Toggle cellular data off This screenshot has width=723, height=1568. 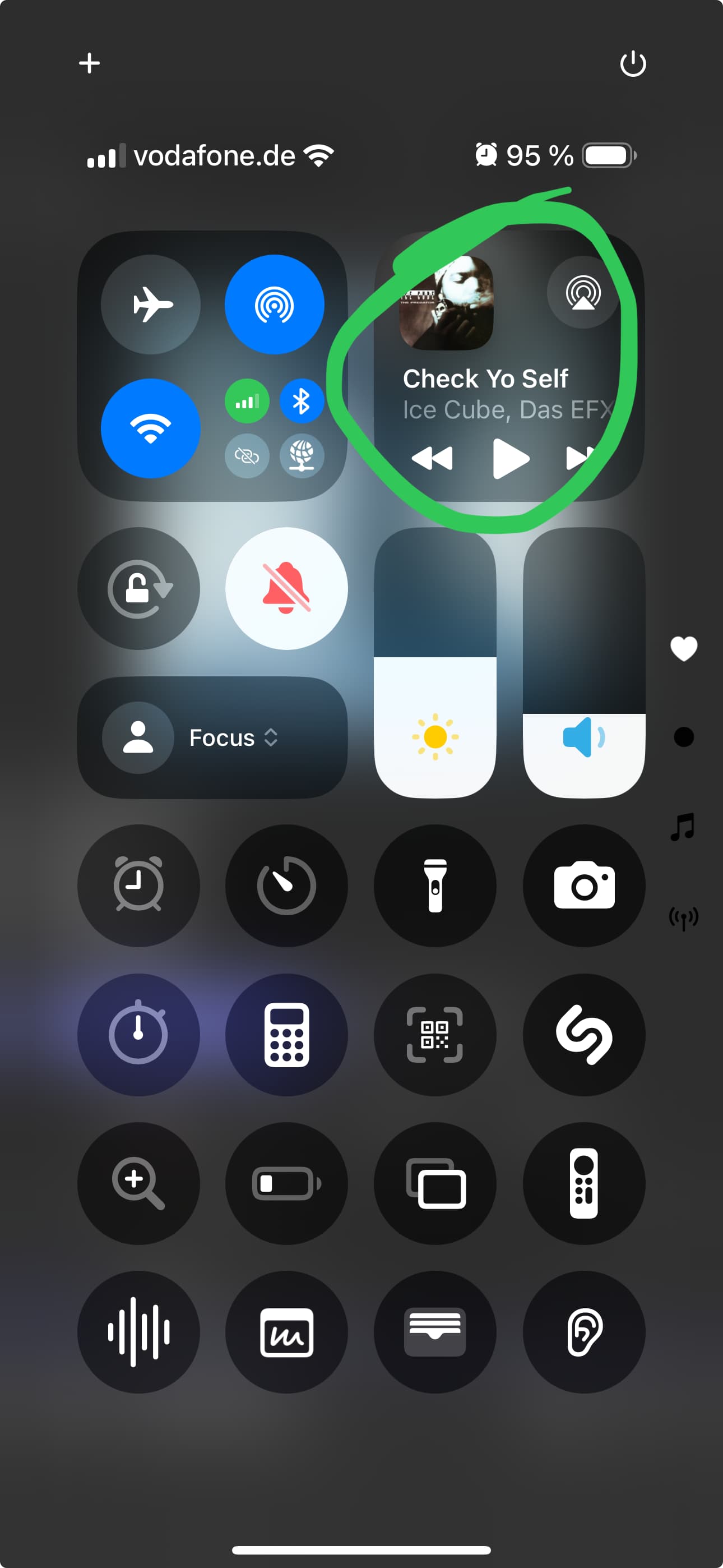click(x=247, y=401)
